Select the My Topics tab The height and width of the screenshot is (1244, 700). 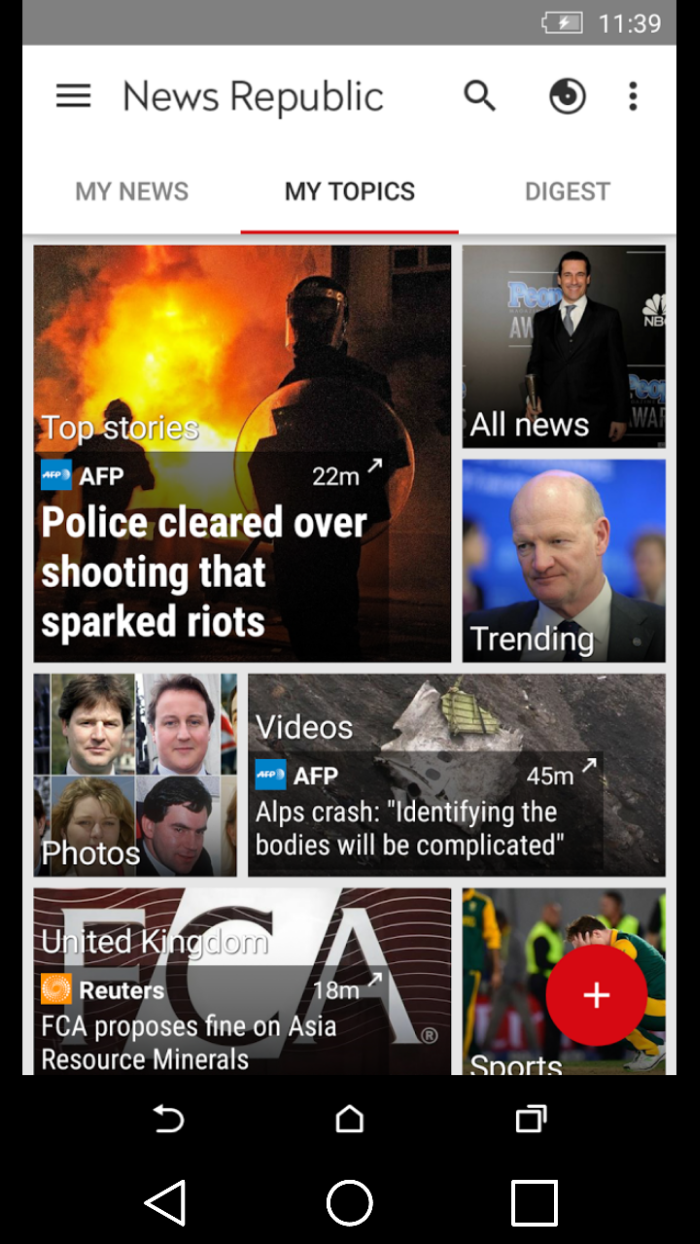[350, 191]
